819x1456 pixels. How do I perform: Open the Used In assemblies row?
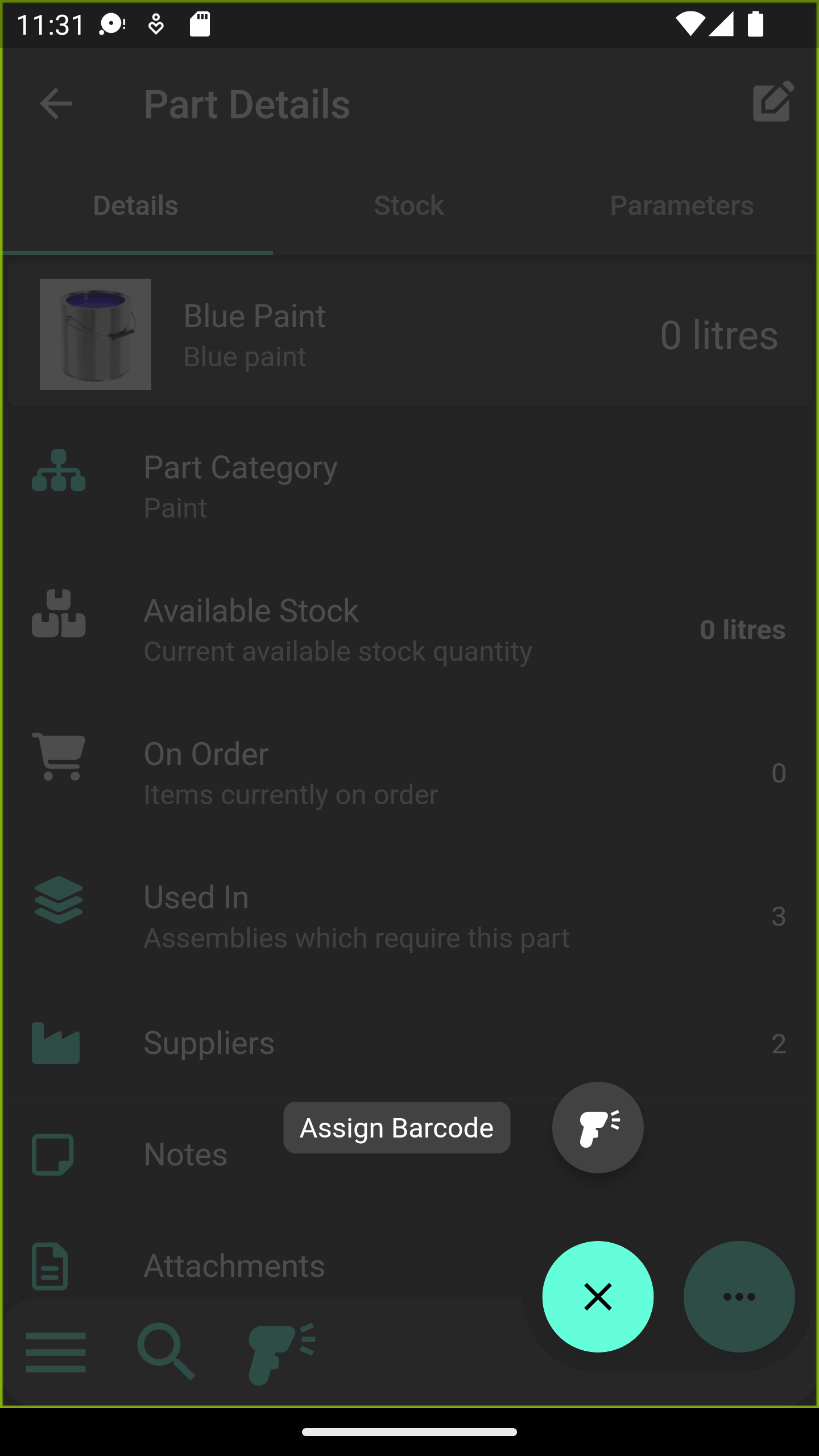point(409,916)
